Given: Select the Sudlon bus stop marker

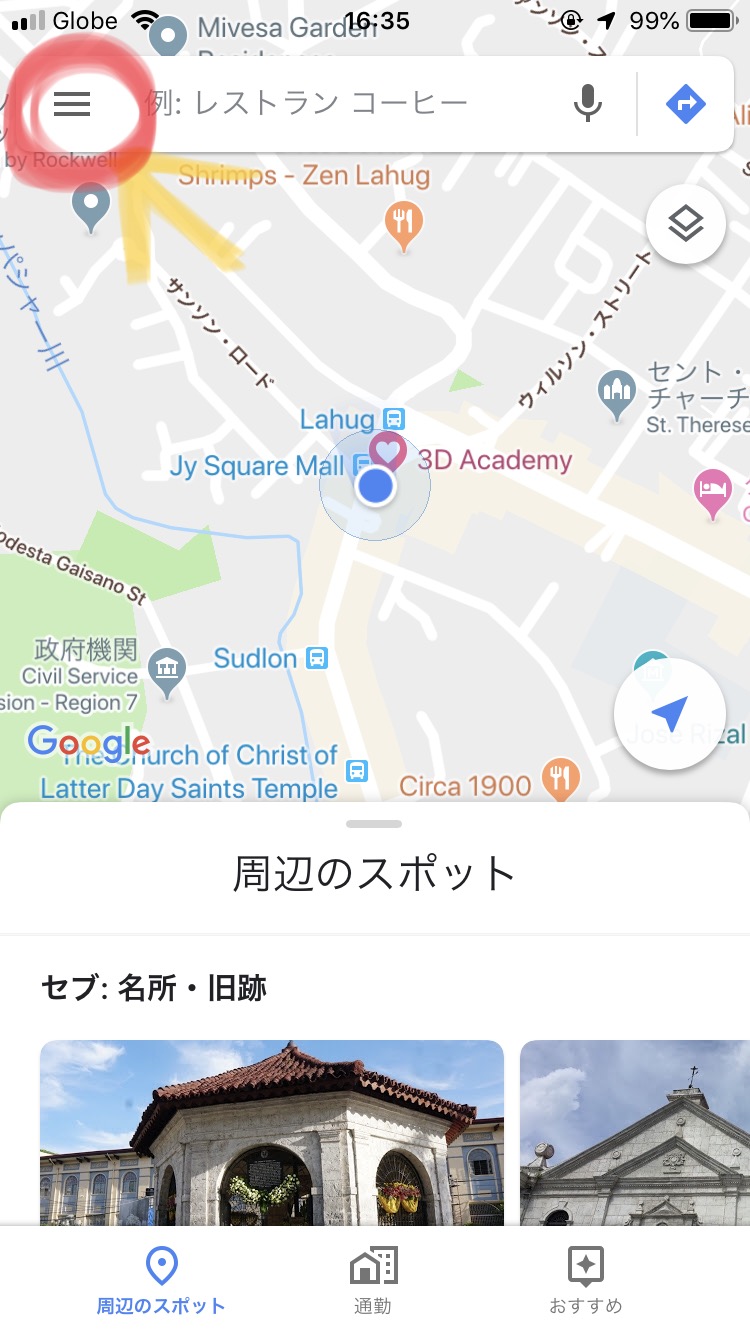Looking at the screenshot, I should click(x=317, y=658).
